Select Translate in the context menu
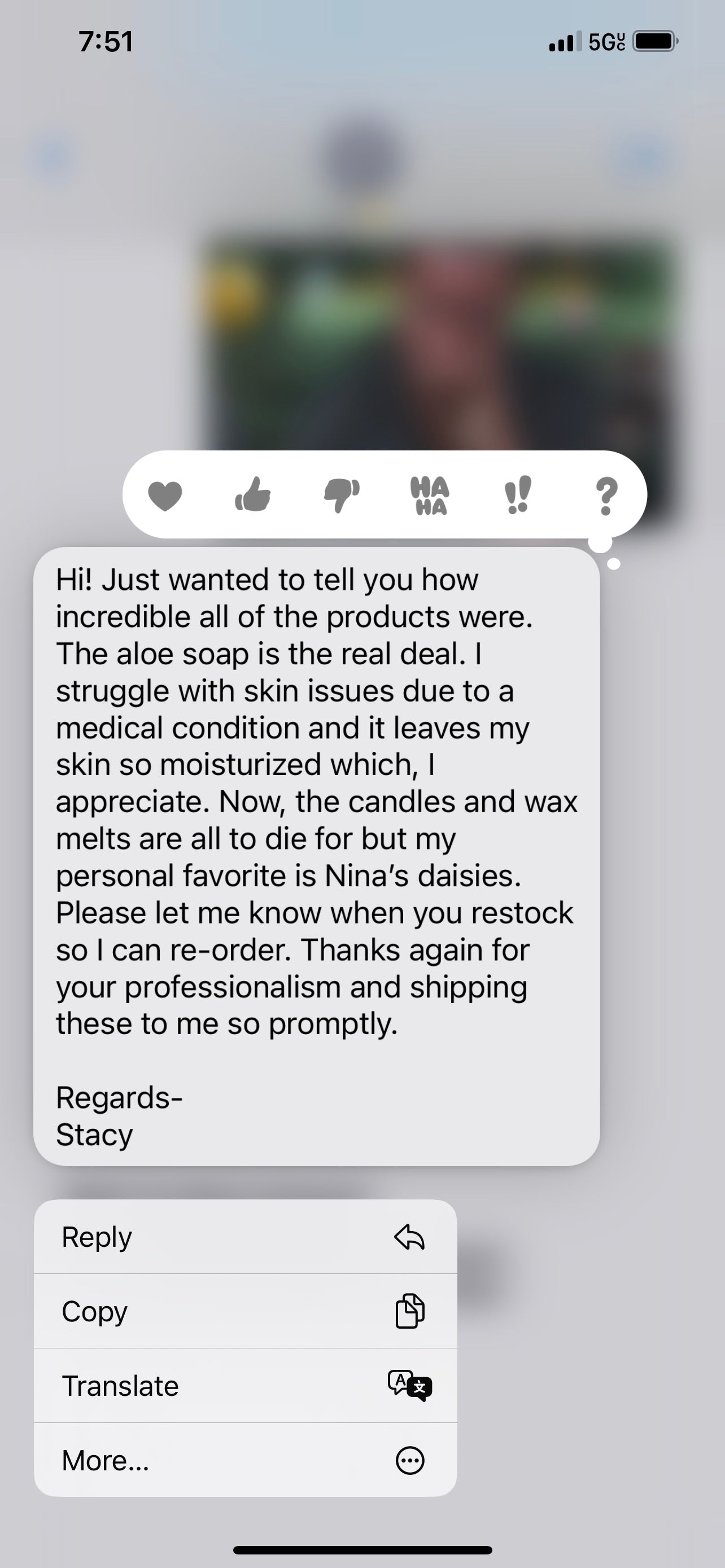 245,1385
